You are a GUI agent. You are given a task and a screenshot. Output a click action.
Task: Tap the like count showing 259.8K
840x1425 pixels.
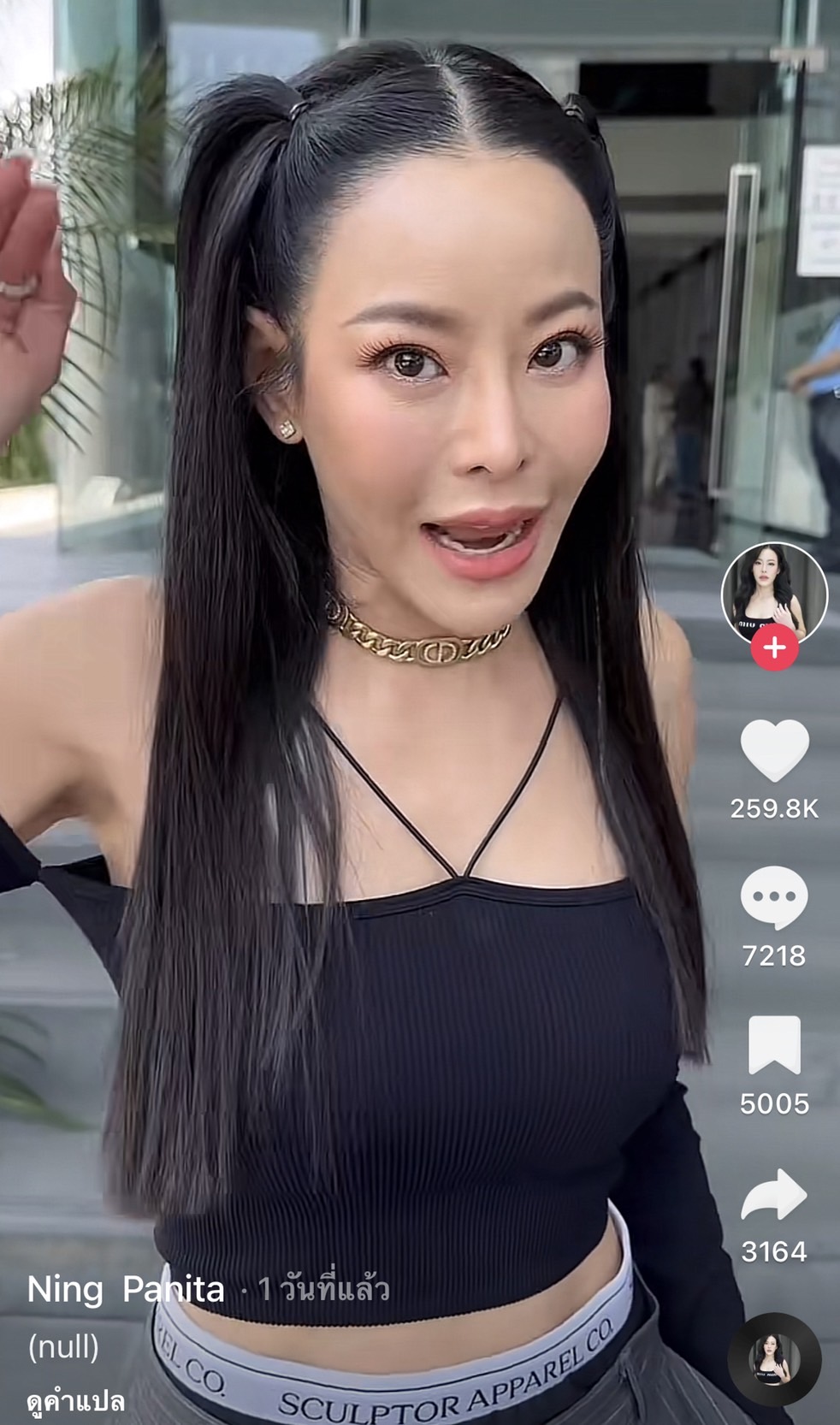point(776,807)
